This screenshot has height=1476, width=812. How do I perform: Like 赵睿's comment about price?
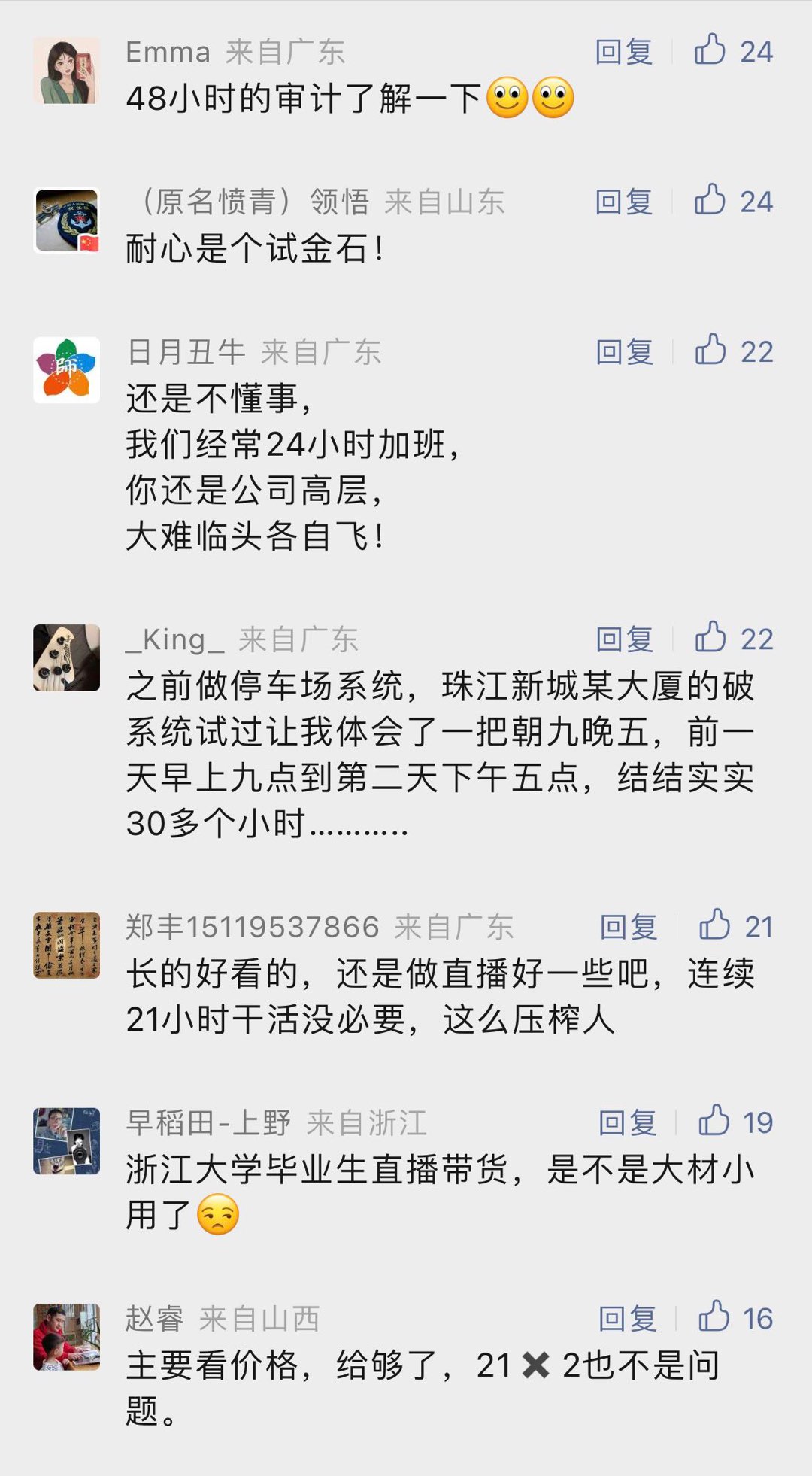point(714,1317)
